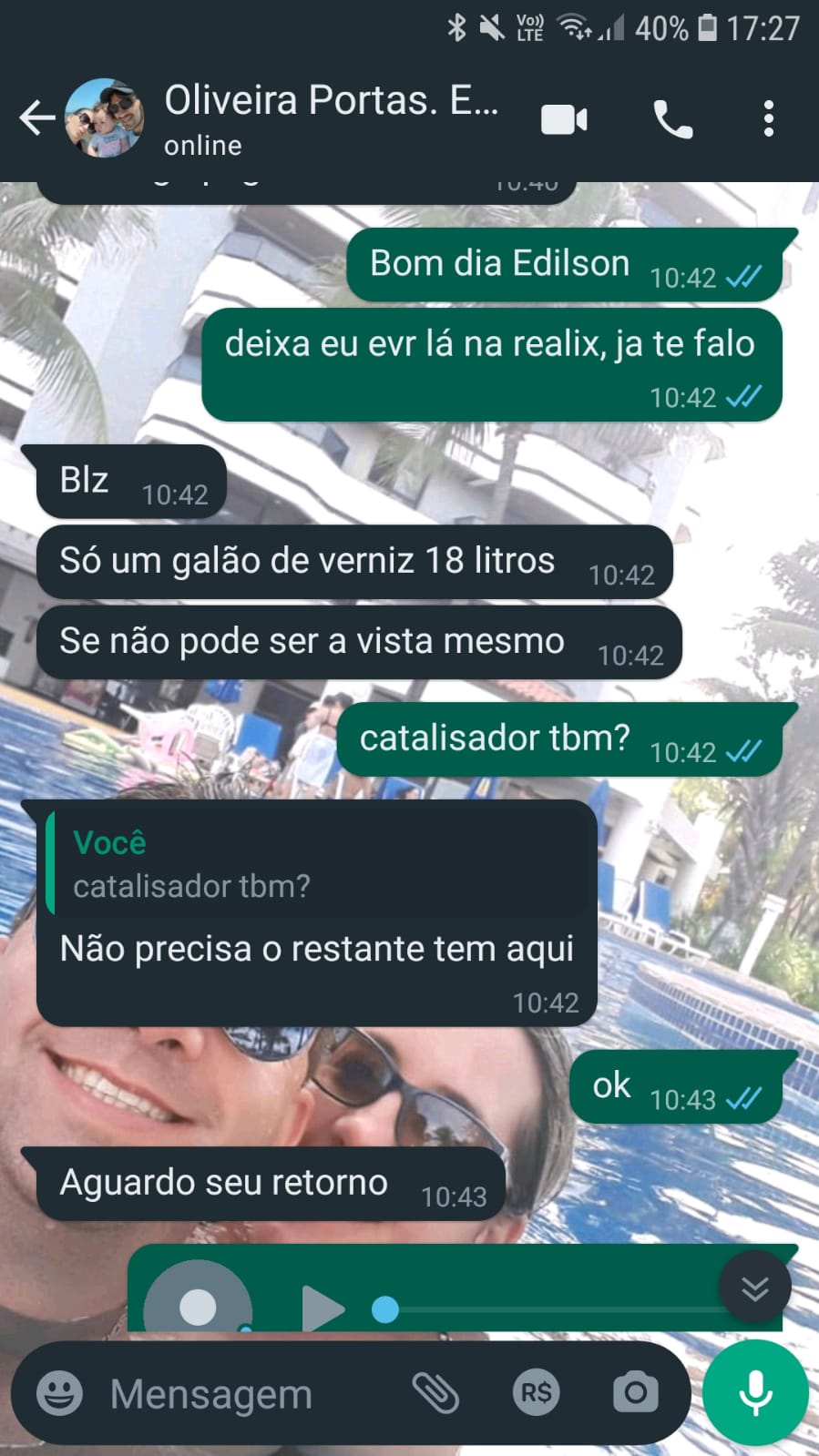This screenshot has width=819, height=1456.
Task: Attach a file with the paperclip
Action: pos(435,1393)
